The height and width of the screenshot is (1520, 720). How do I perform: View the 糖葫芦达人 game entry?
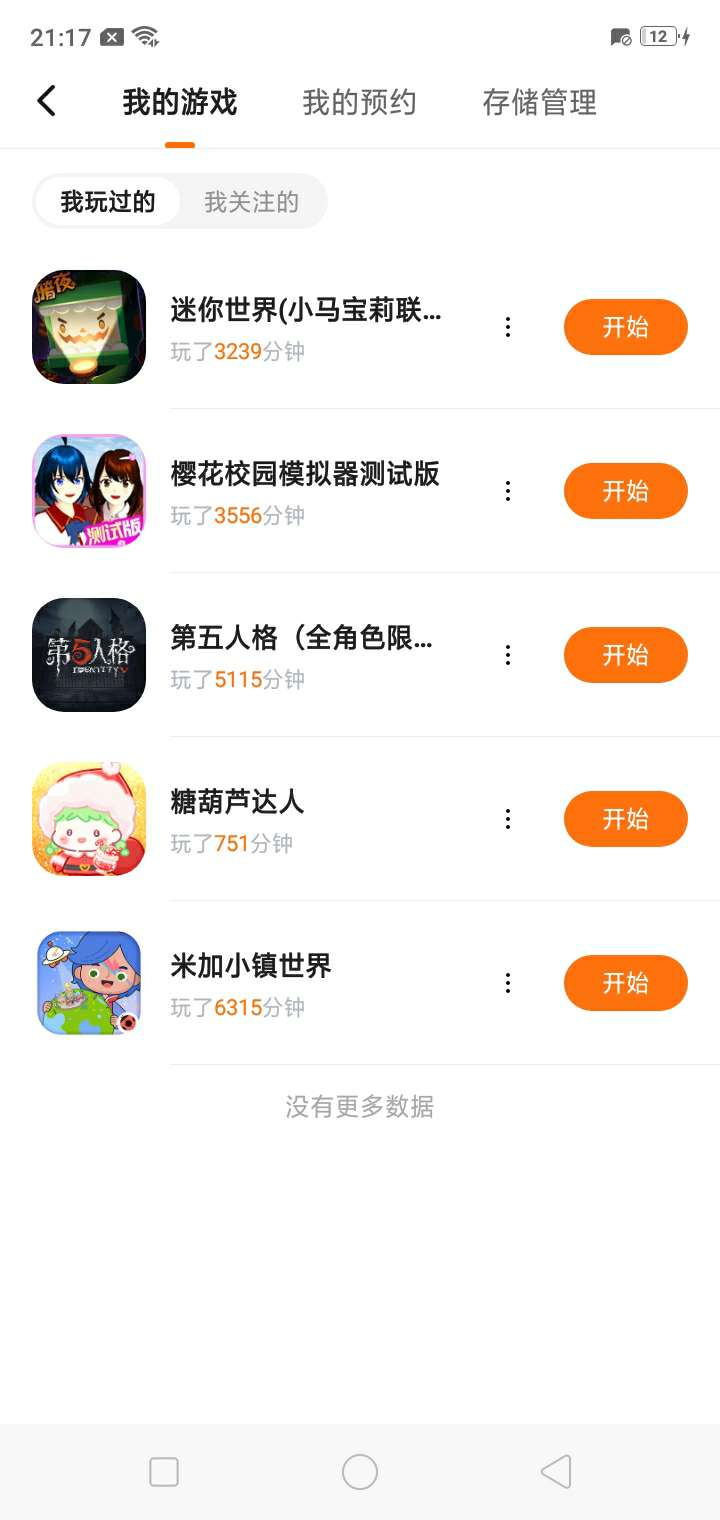(x=237, y=802)
